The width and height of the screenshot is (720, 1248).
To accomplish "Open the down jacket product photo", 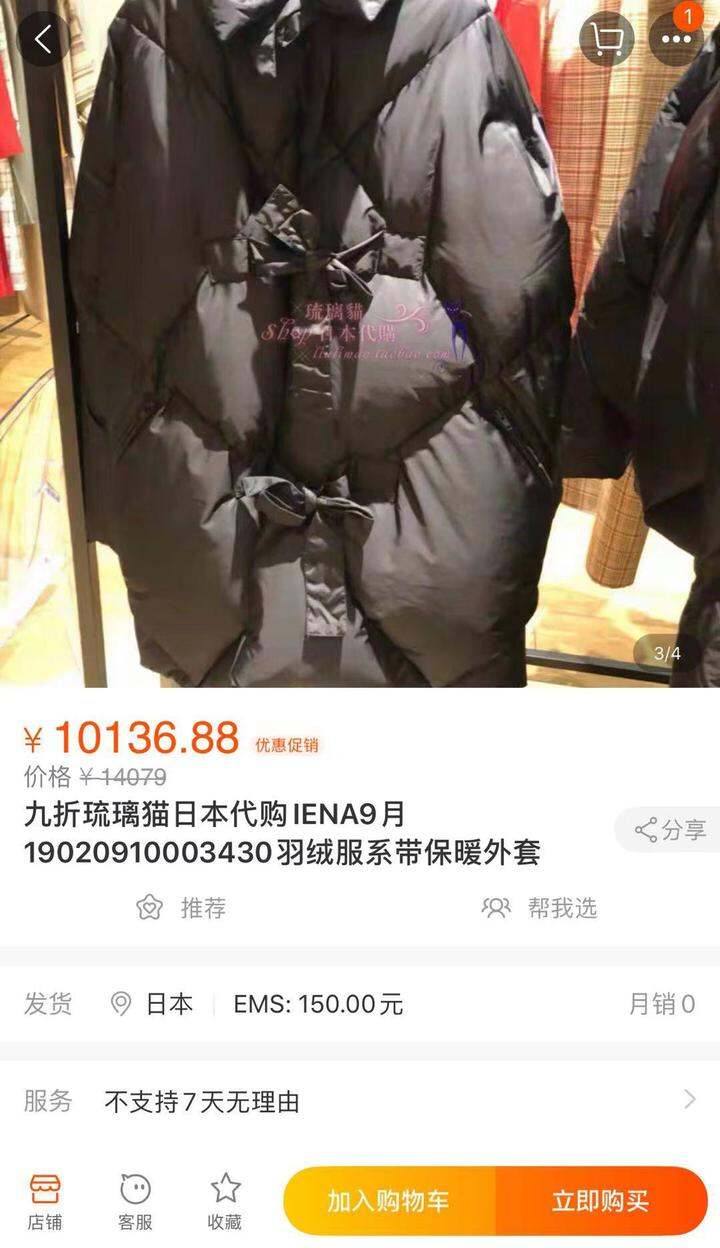I will [360, 344].
